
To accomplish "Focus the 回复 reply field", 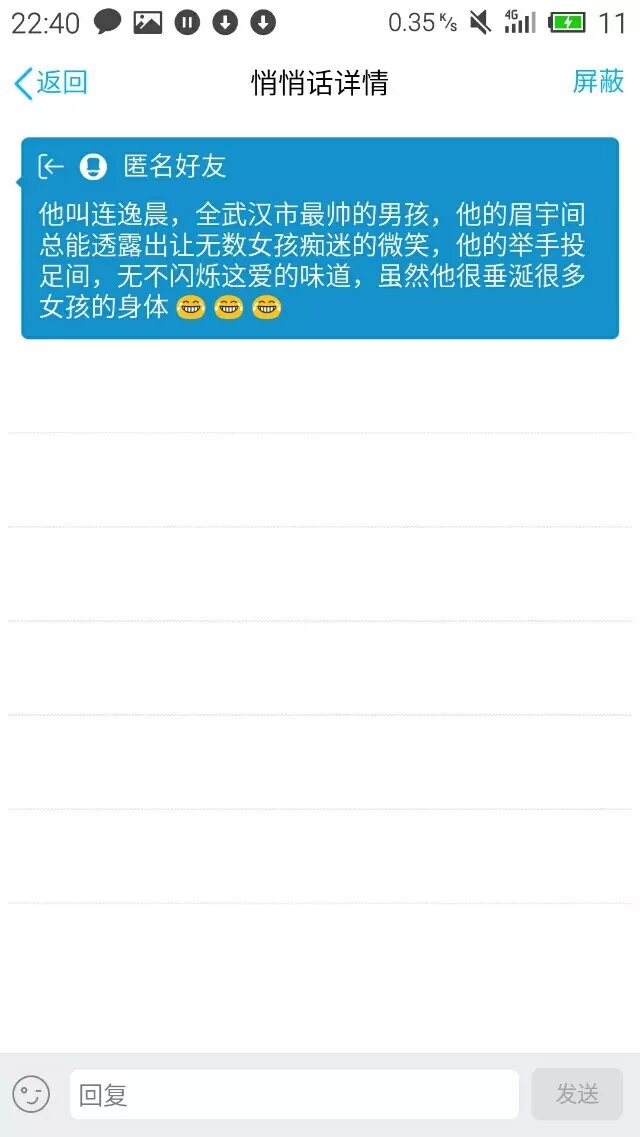I will [x=294, y=1094].
